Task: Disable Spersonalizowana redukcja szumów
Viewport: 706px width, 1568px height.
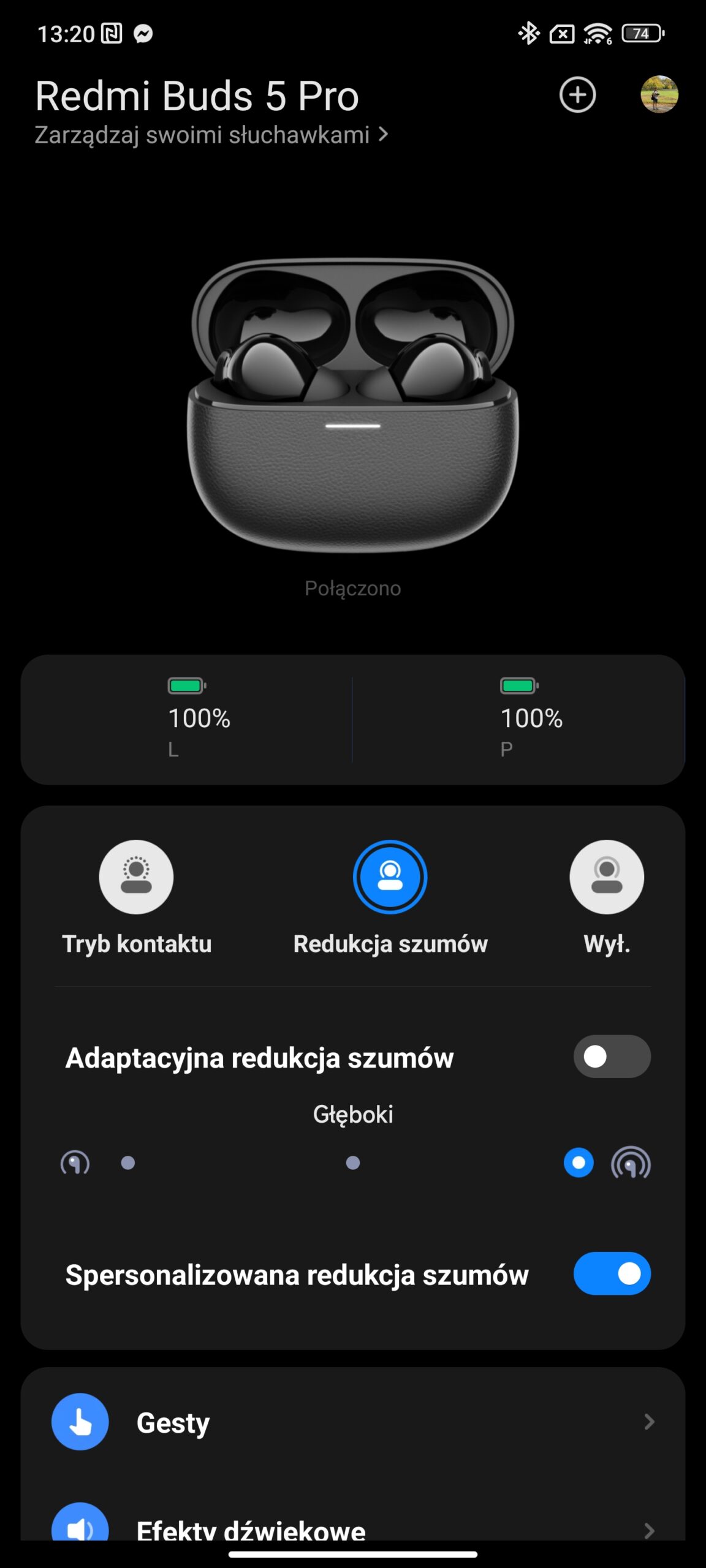Action: click(x=612, y=1274)
